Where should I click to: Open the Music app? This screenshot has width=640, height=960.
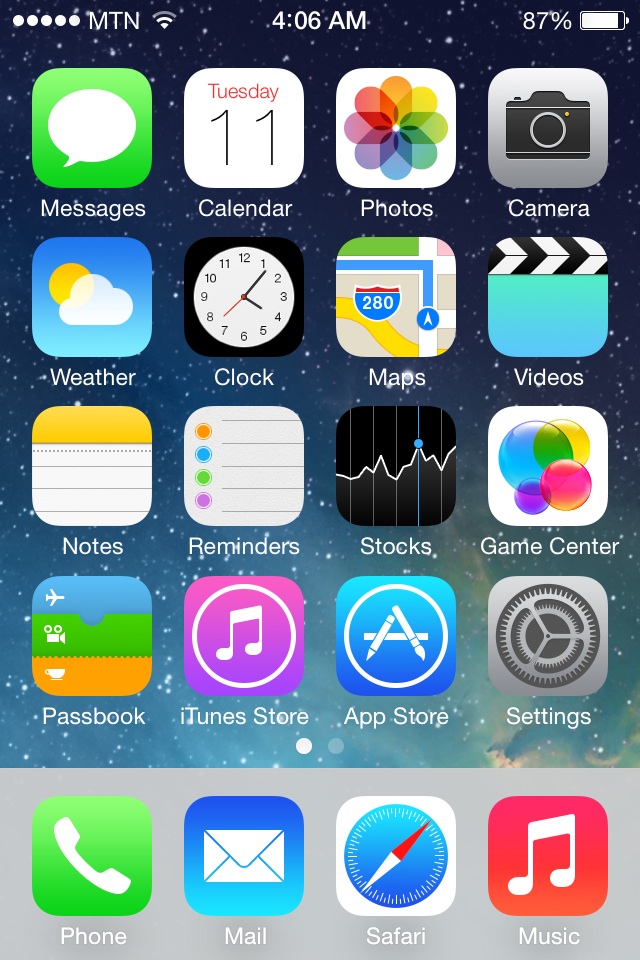(548, 856)
